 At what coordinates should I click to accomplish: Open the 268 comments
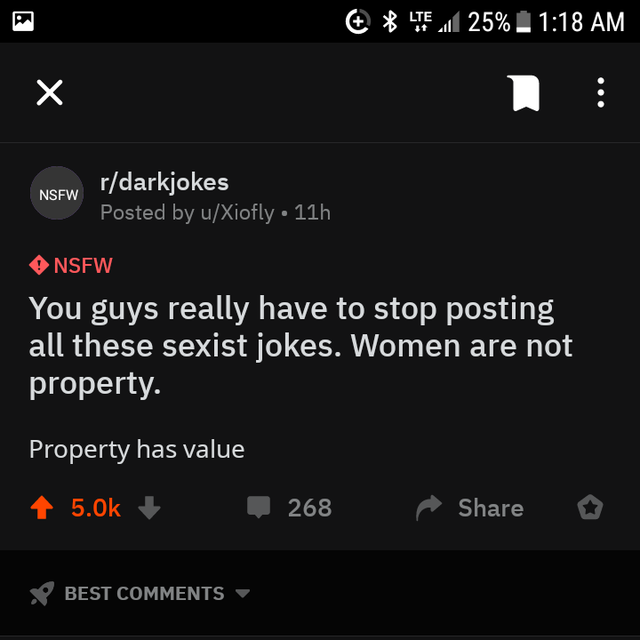pos(290,508)
